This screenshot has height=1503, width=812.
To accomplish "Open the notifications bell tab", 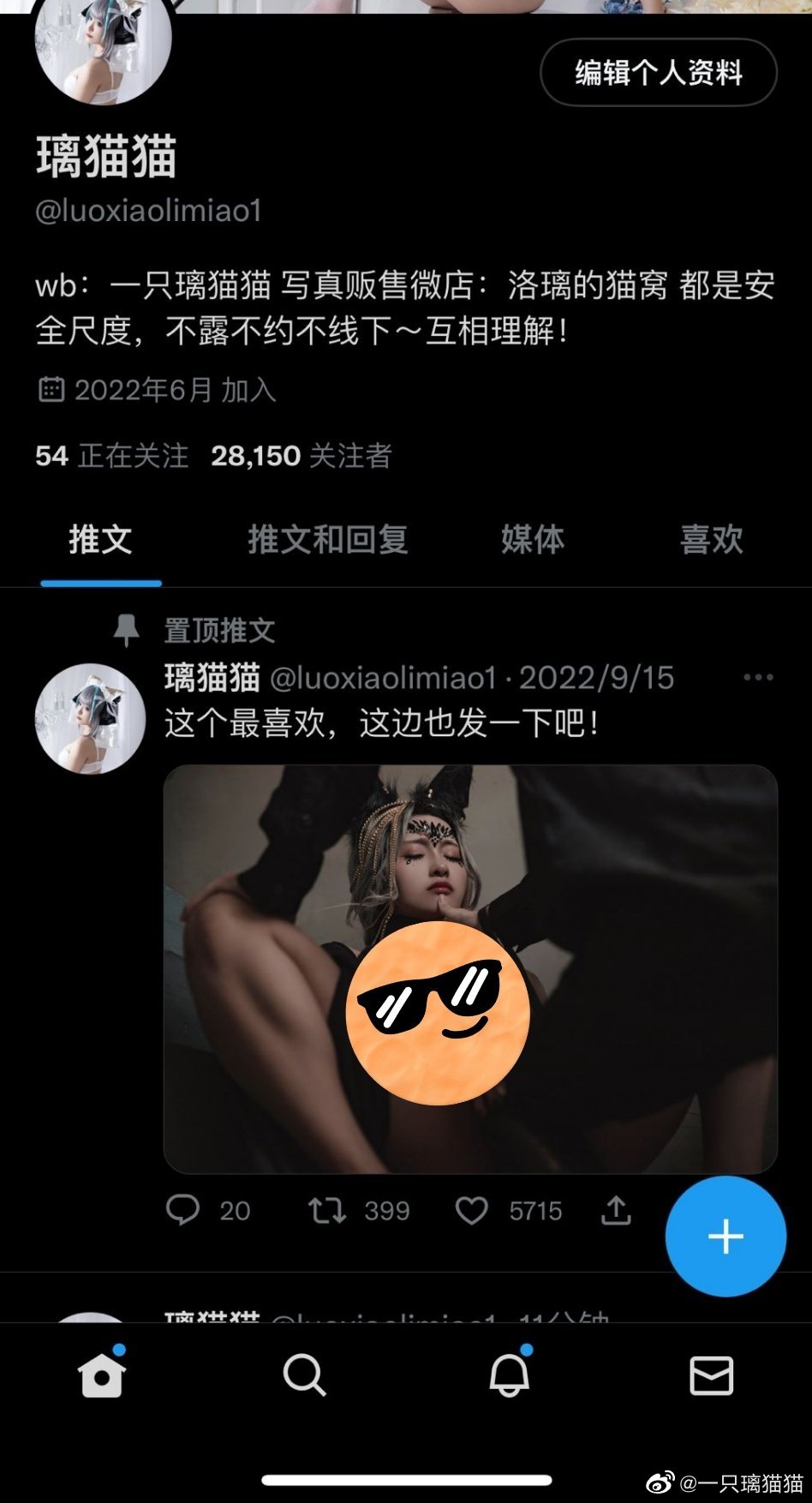I will coord(509,1375).
